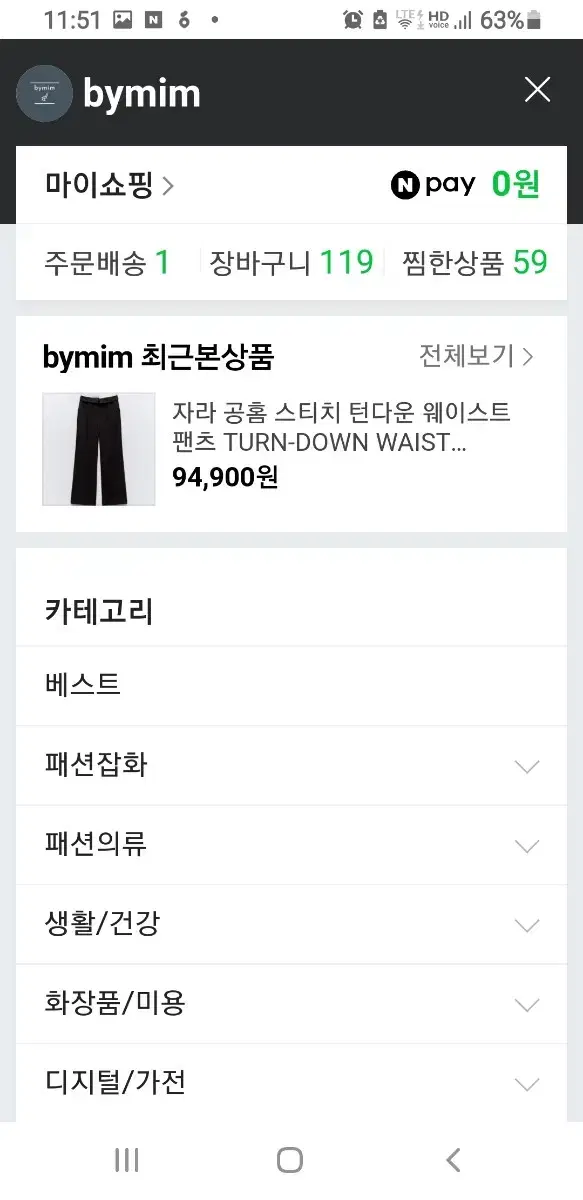Screen dimensions: 583x1200
Task: Expand the 화장품/미용 category
Action: [291, 1004]
